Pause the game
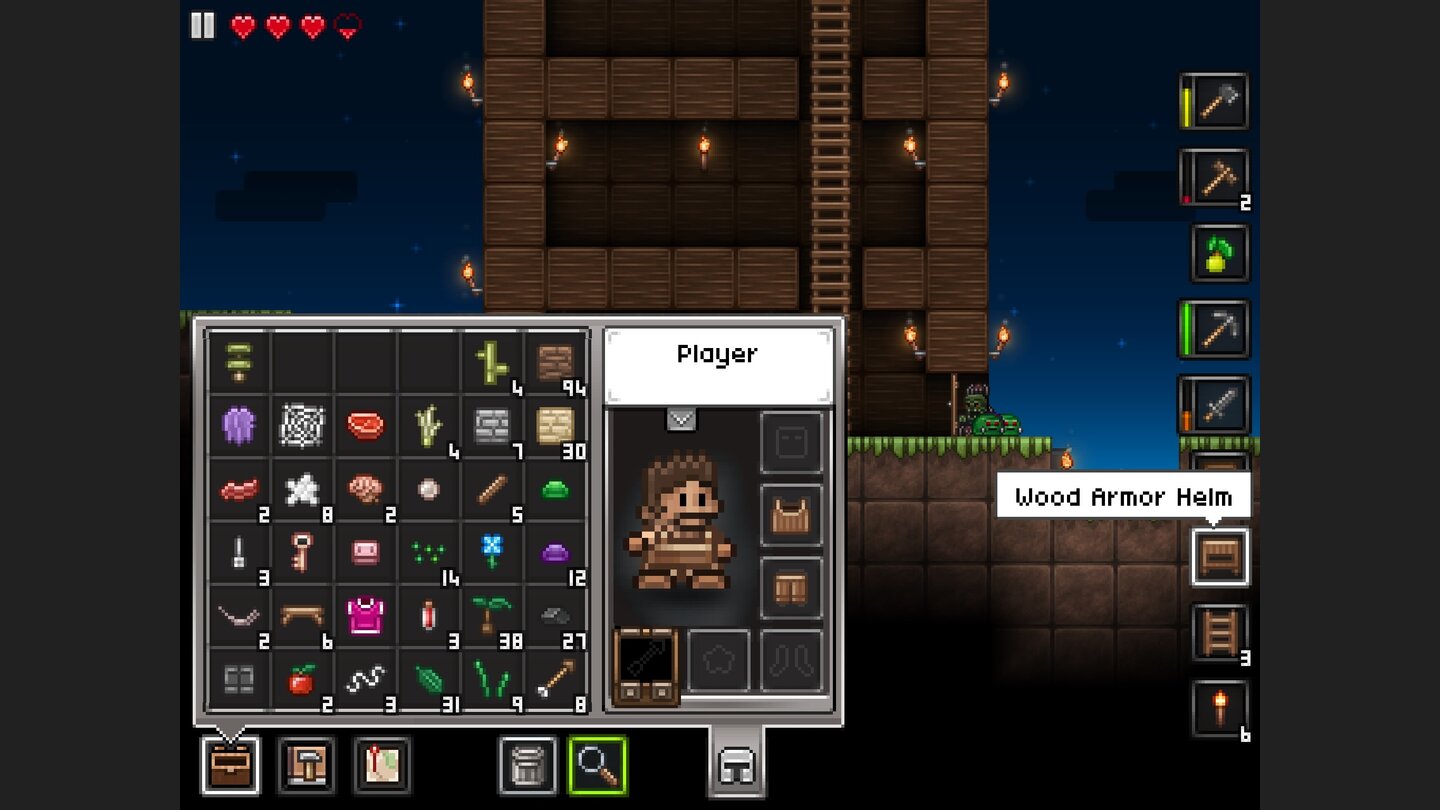Image resolution: width=1440 pixels, height=810 pixels. pos(203,26)
